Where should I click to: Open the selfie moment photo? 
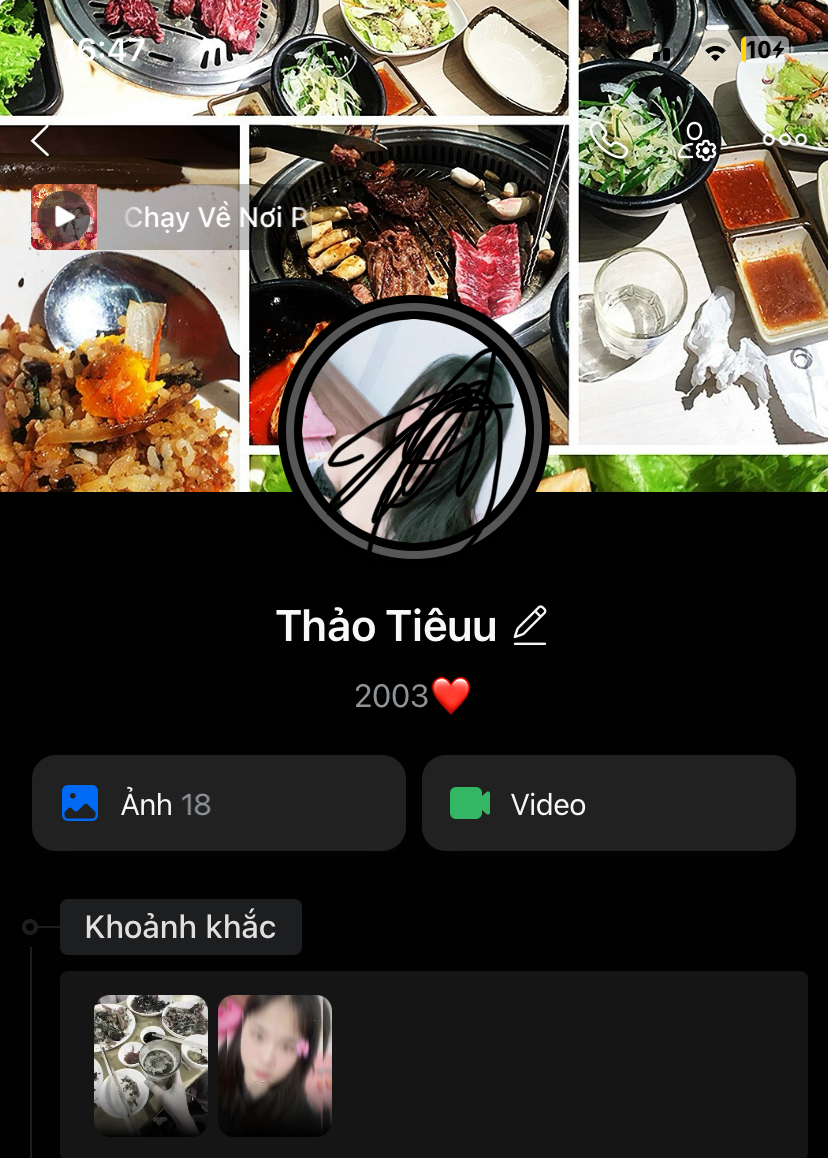pos(275,1065)
